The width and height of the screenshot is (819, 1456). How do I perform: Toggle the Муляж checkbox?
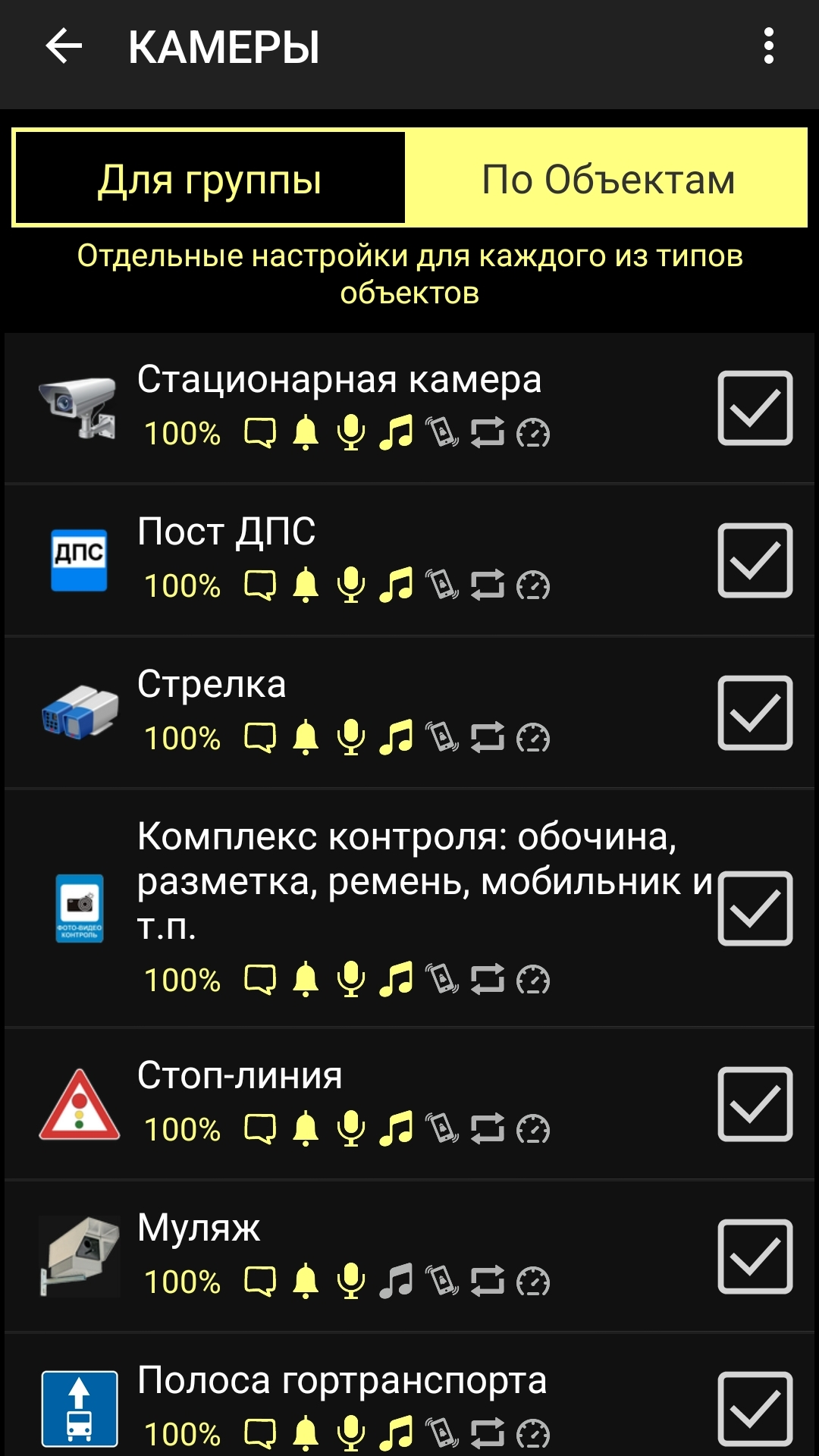pos(755,1257)
